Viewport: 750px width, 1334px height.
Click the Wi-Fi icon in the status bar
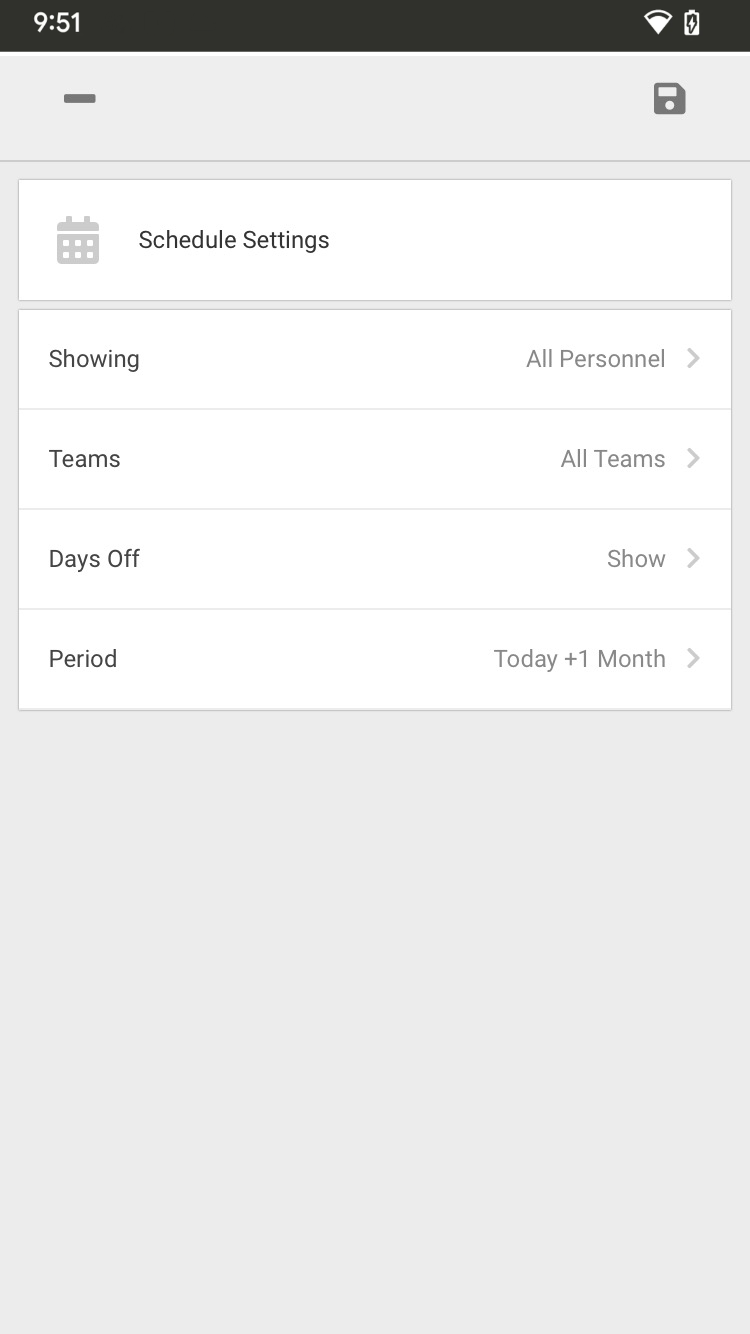click(x=657, y=22)
